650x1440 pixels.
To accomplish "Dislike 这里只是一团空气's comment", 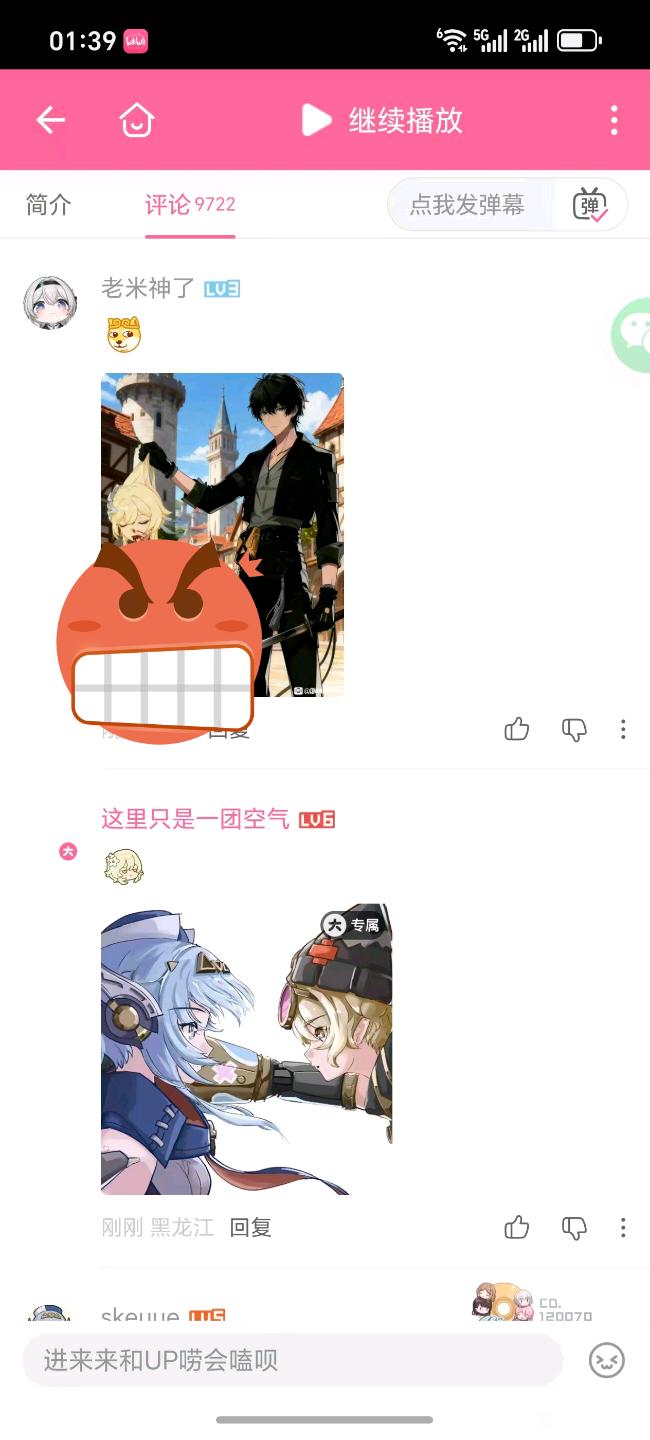I will pos(574,1227).
